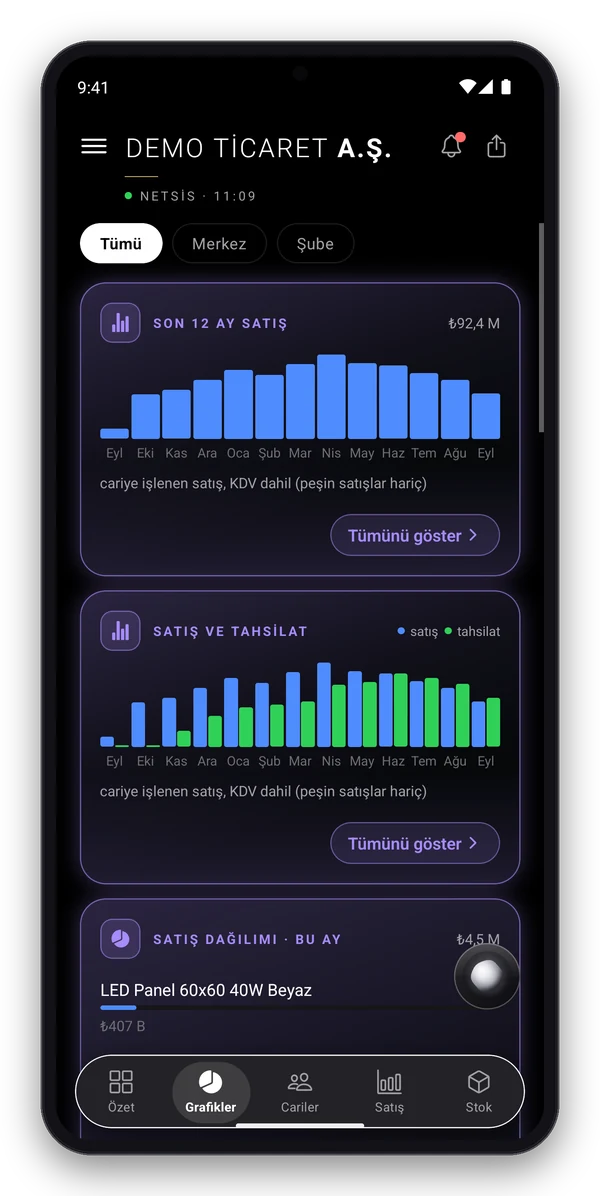
Task: Select the Tümü filter chip
Action: 121,243
